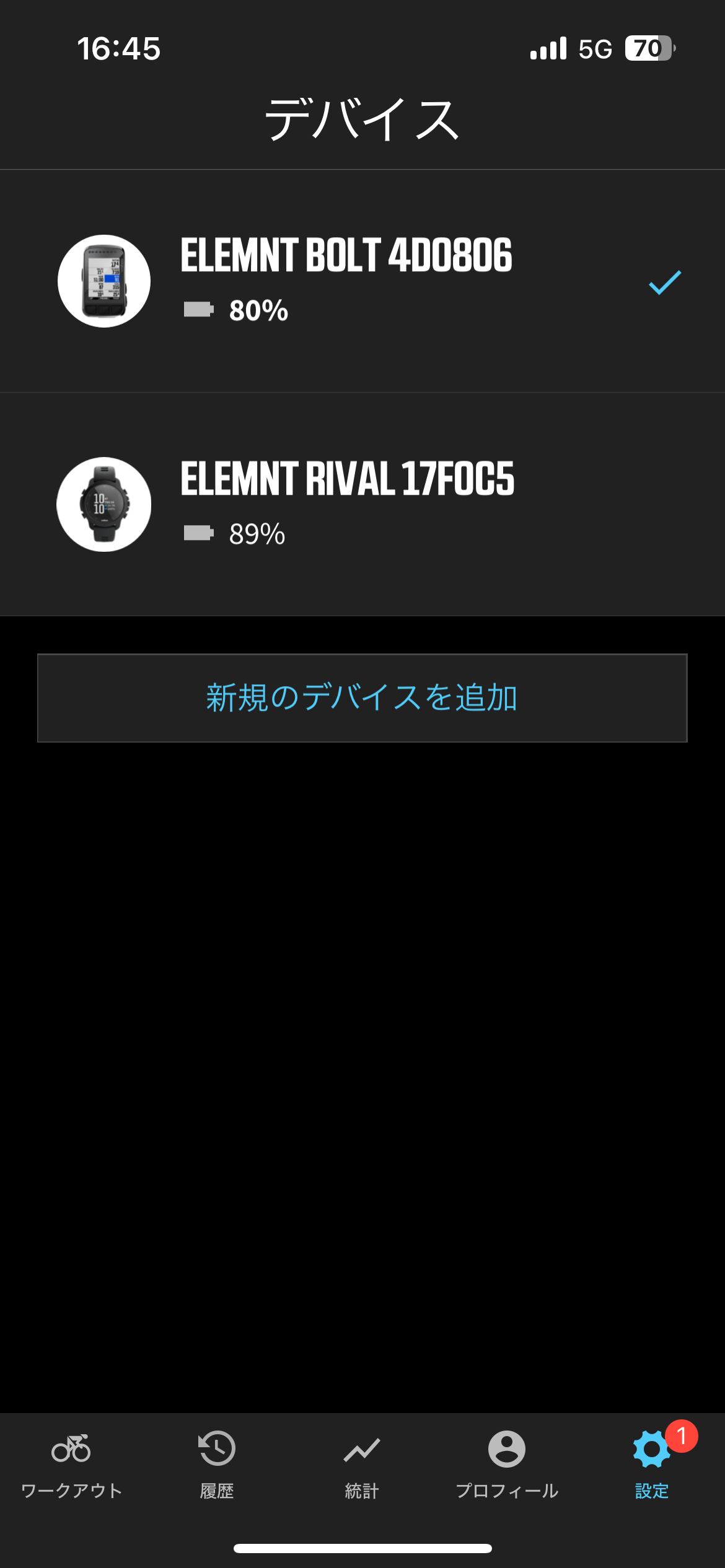Image resolution: width=725 pixels, height=1568 pixels.
Task: Switch to the ワークアウト tab
Action: [x=72, y=1464]
